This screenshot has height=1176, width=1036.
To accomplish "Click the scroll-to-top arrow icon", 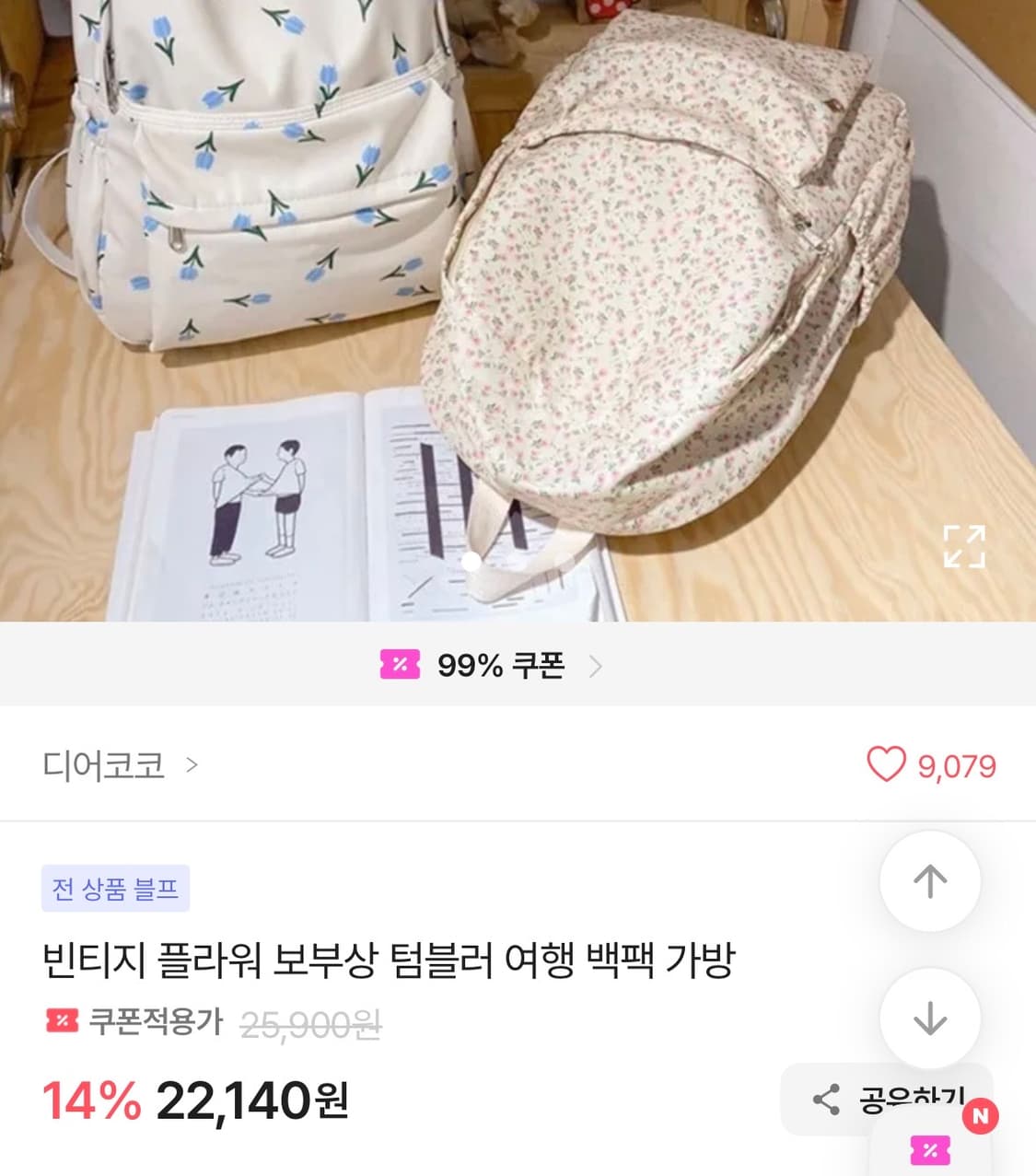I will coord(931,880).
